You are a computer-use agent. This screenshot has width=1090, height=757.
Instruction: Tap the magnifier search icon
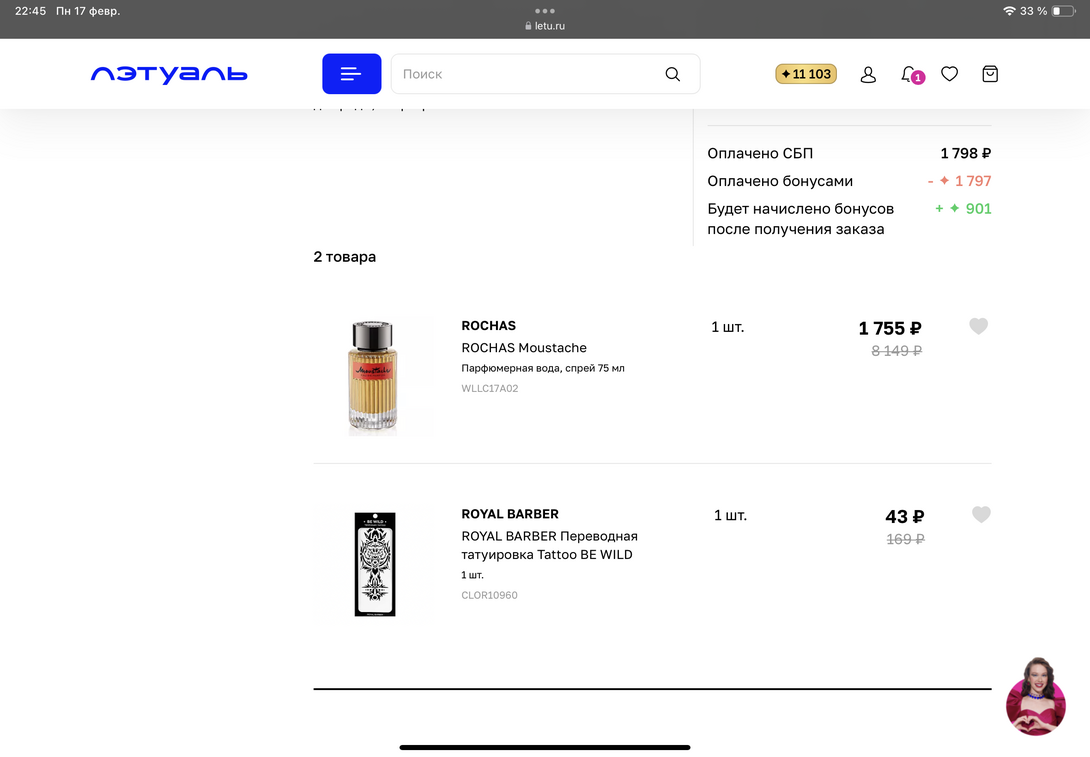(672, 74)
